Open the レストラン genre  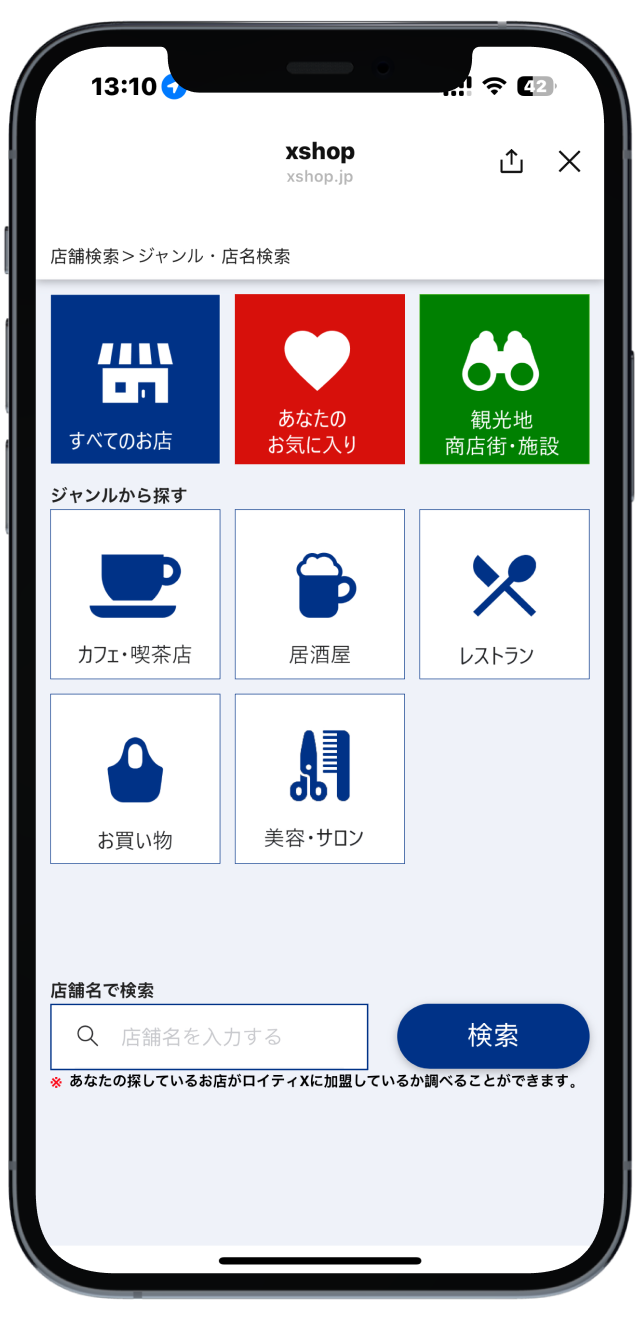504,594
